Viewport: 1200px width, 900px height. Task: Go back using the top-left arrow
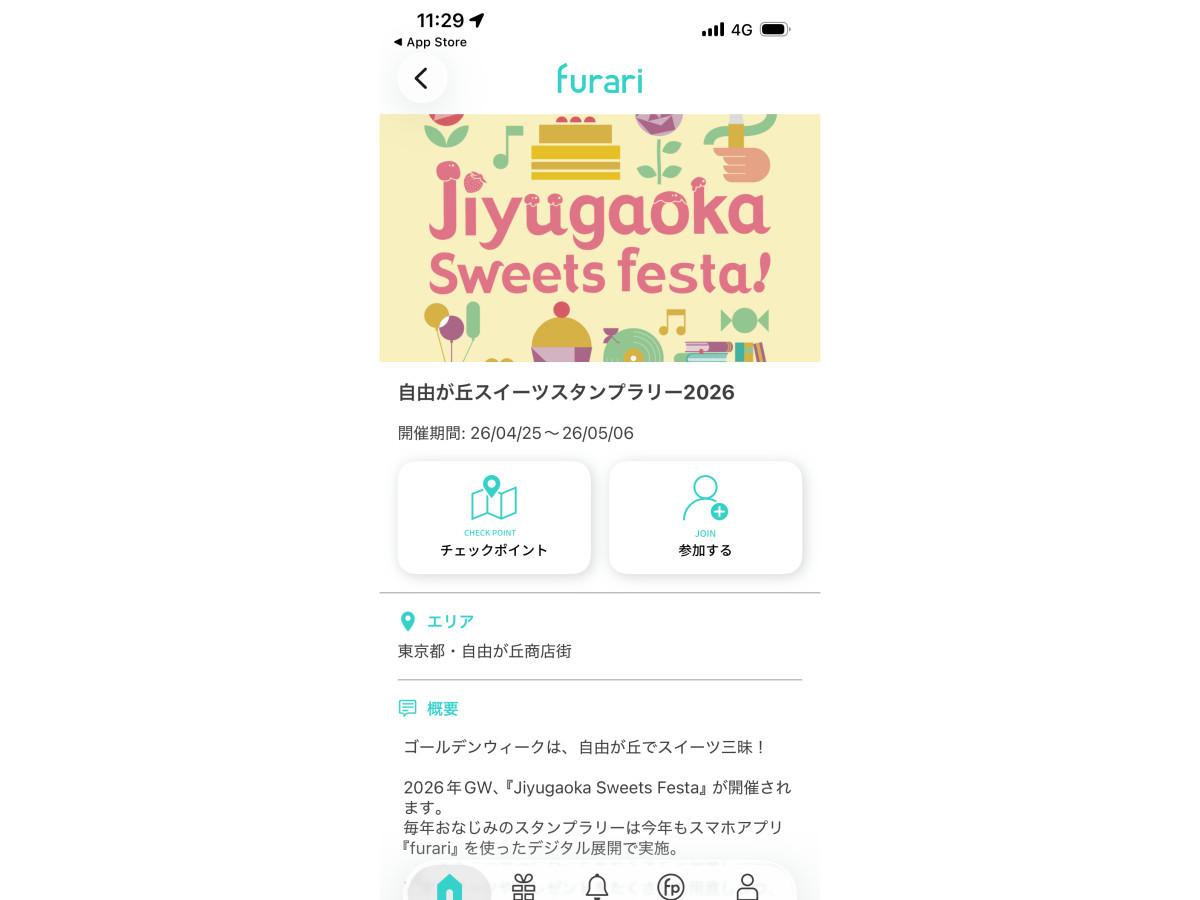(421, 78)
